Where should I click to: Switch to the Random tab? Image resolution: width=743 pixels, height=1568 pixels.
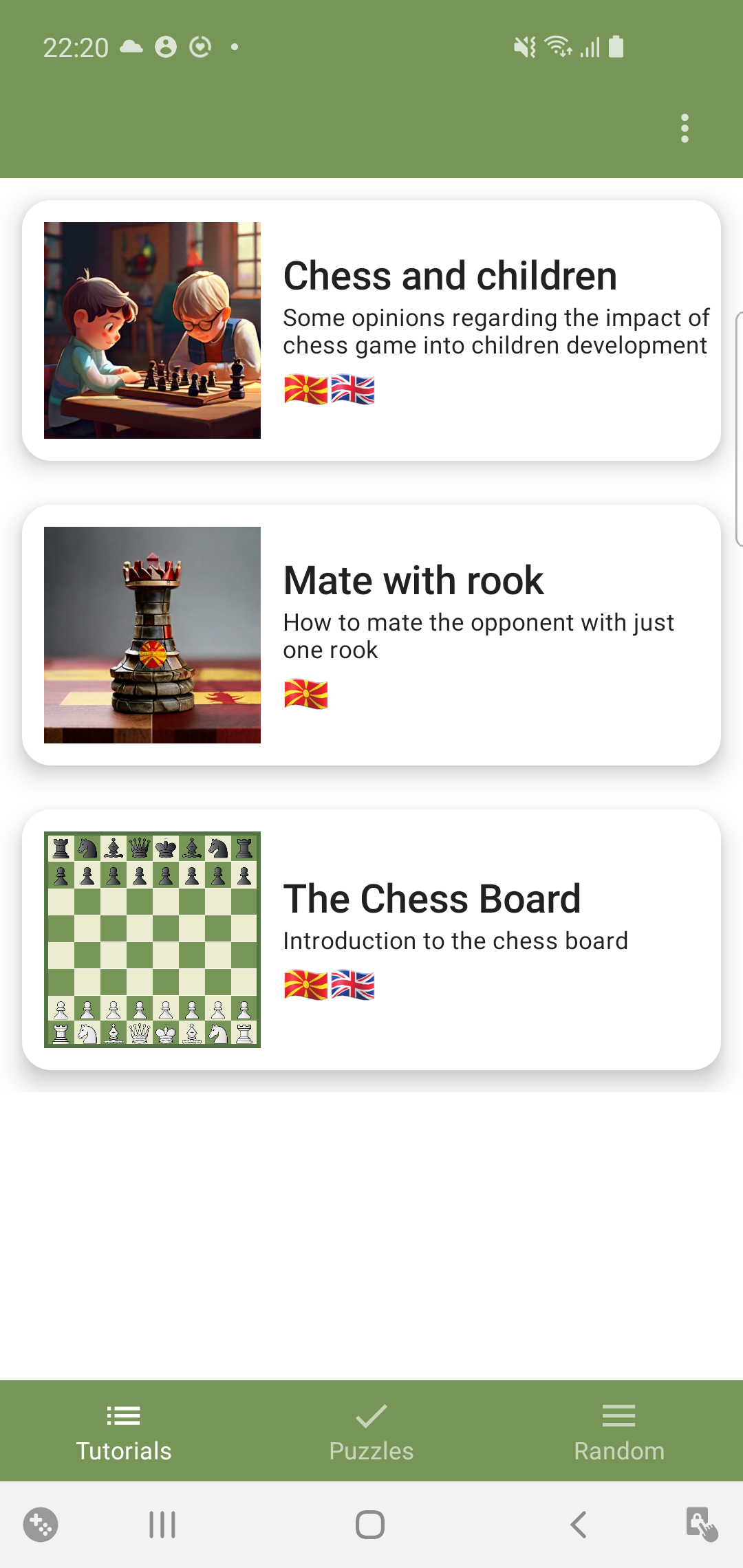click(x=619, y=1432)
